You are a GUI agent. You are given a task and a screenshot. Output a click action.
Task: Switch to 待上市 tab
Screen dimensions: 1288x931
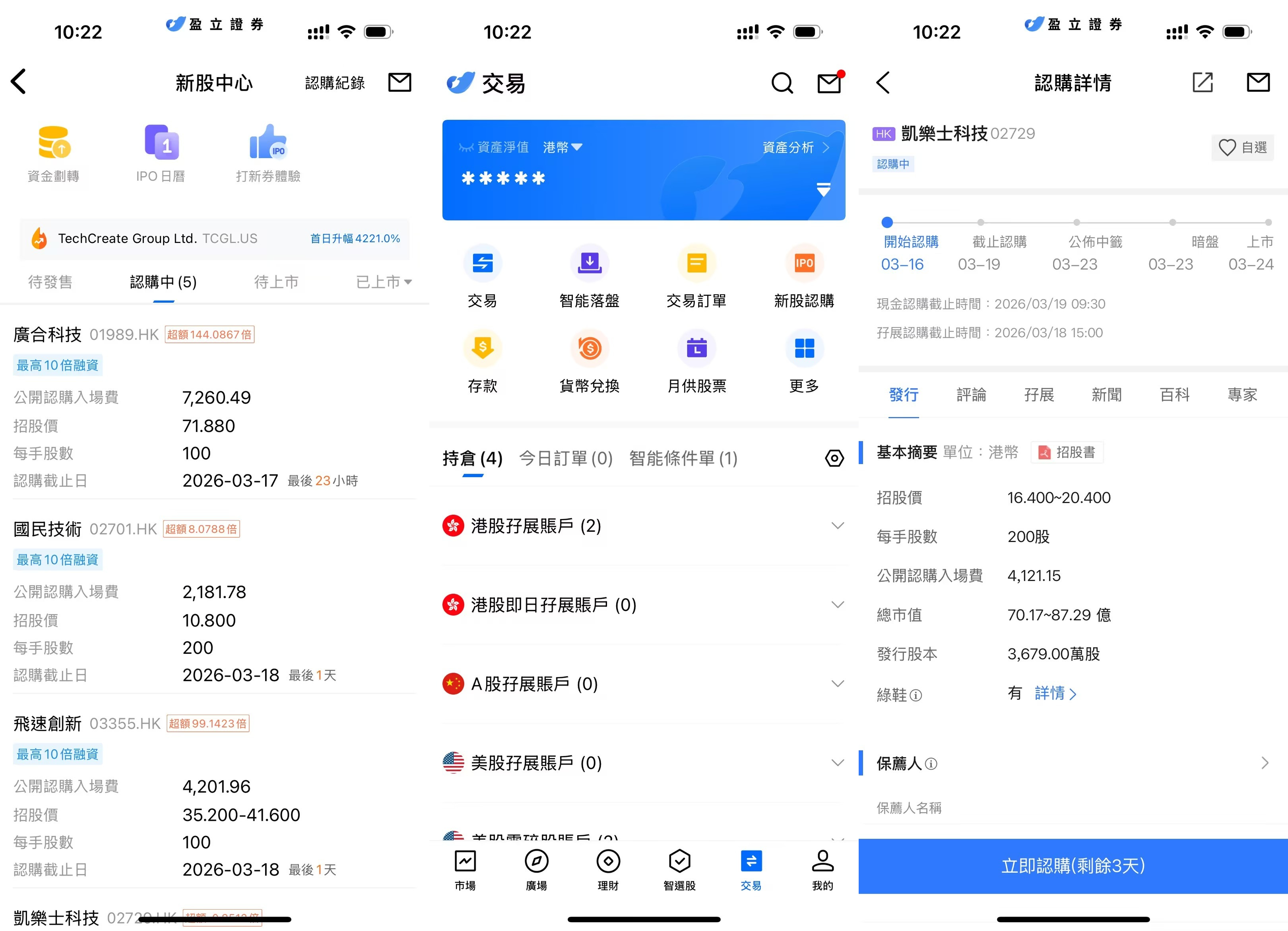pyautogui.click(x=276, y=282)
